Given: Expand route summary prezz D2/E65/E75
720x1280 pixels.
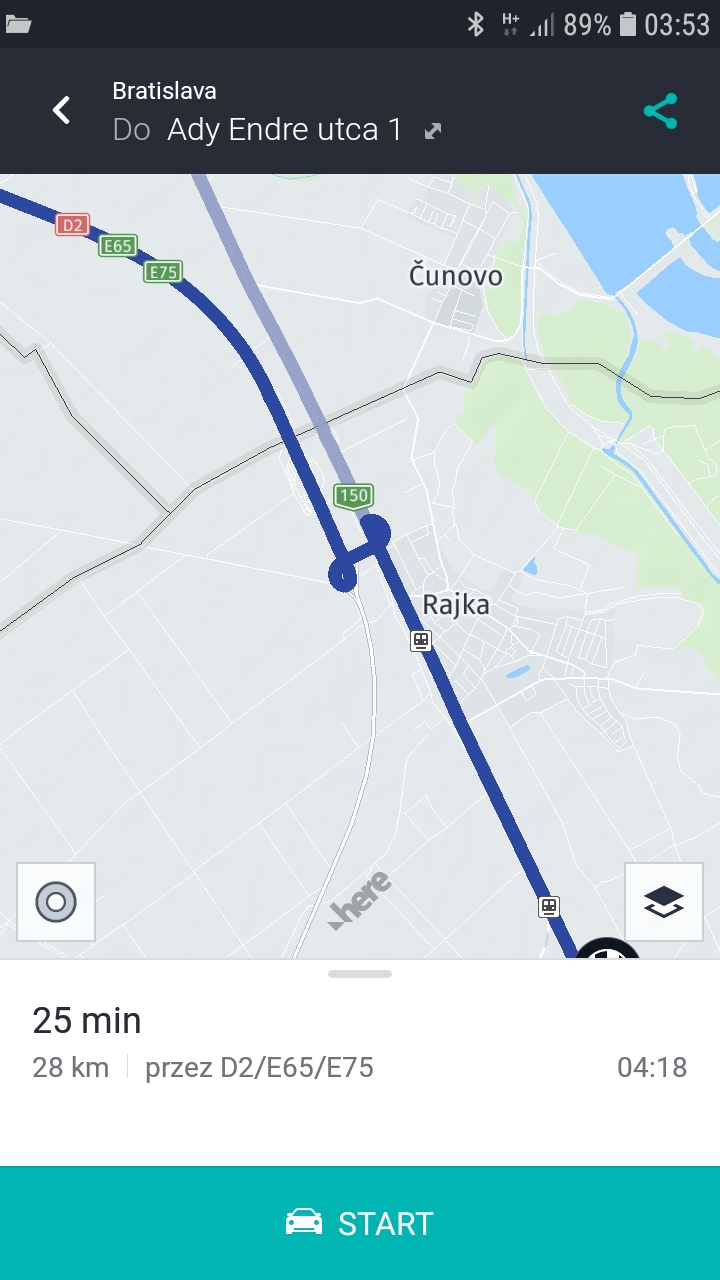Looking at the screenshot, I should tap(258, 1067).
